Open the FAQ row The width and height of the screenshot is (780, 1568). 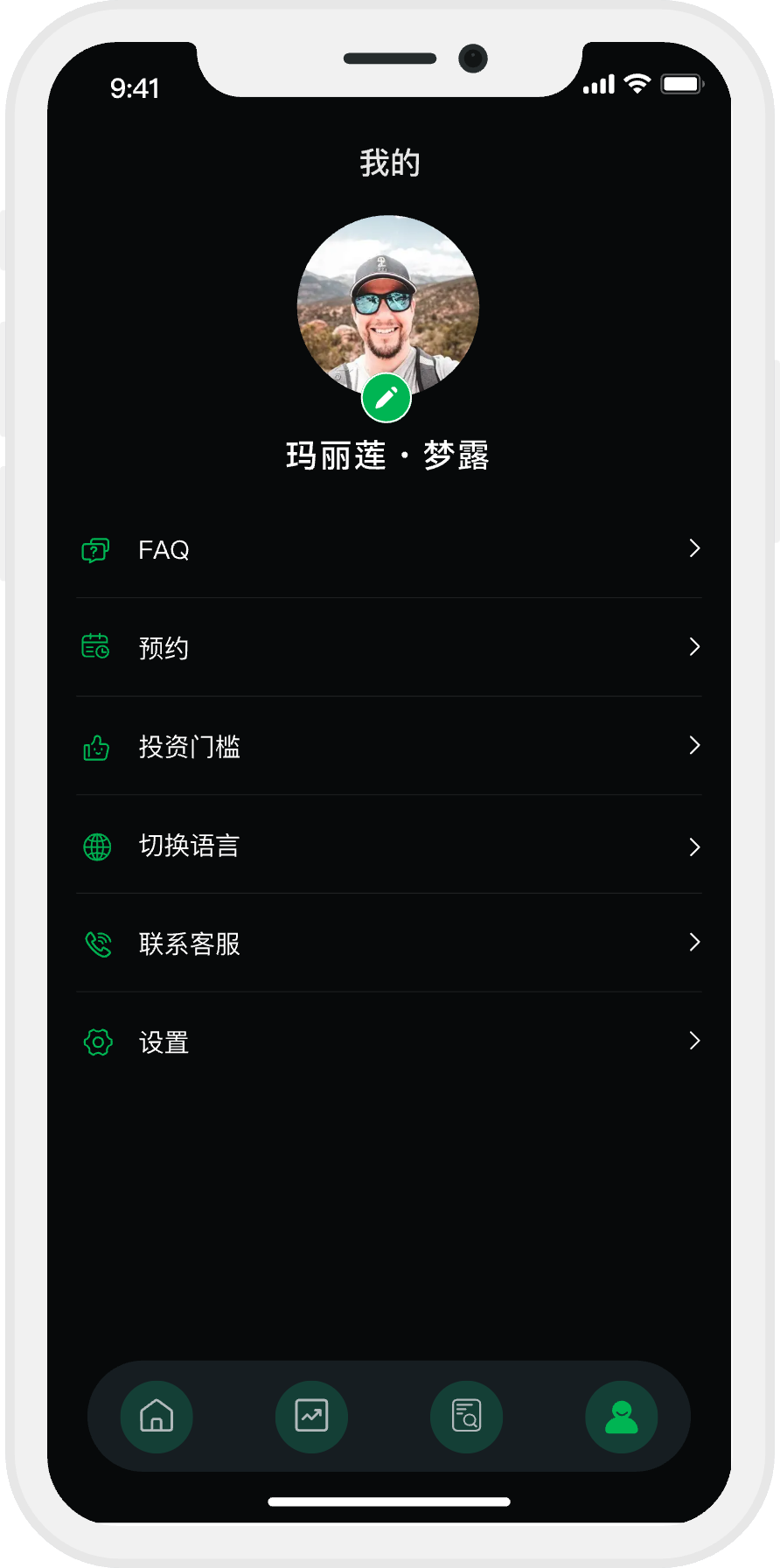389,549
